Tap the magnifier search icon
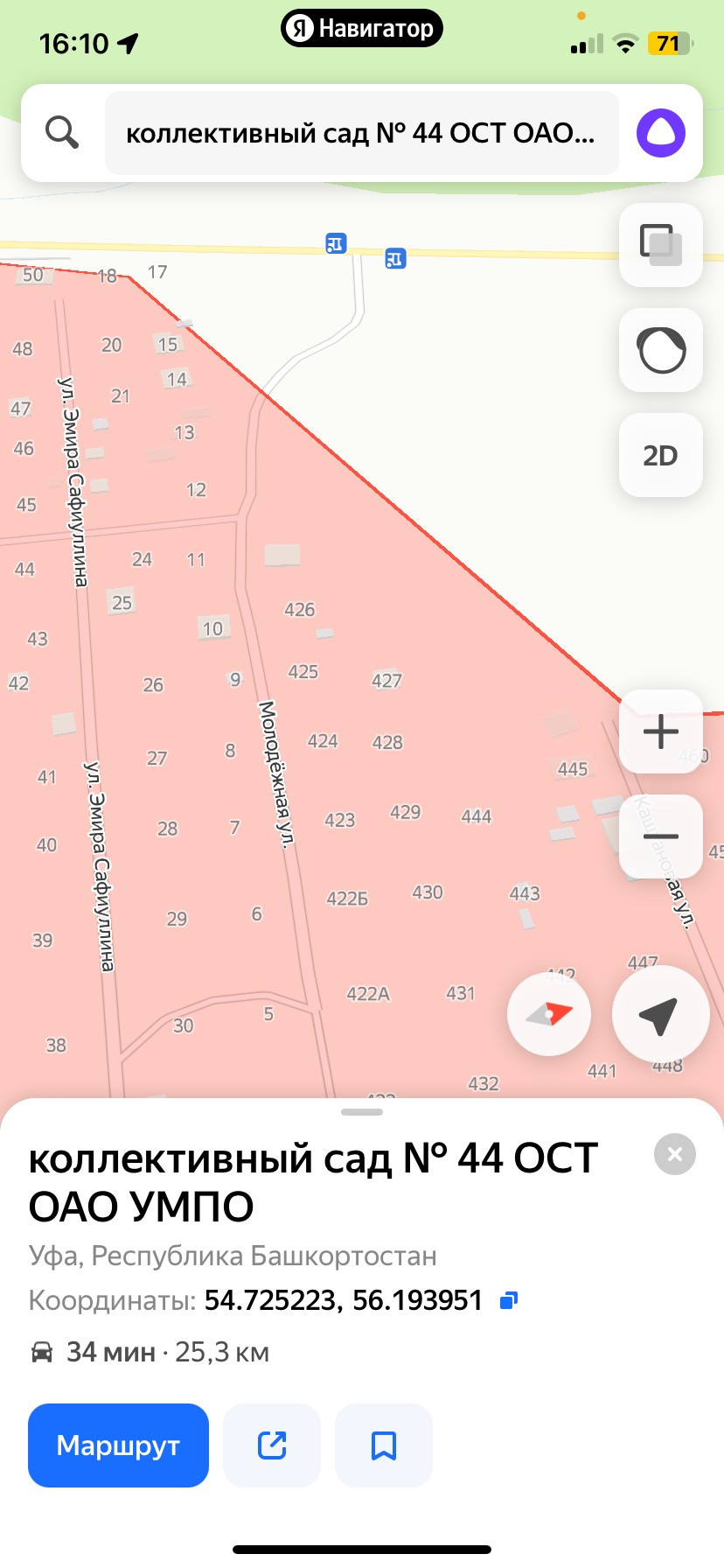Screen dimensions: 724x1568 (62, 133)
